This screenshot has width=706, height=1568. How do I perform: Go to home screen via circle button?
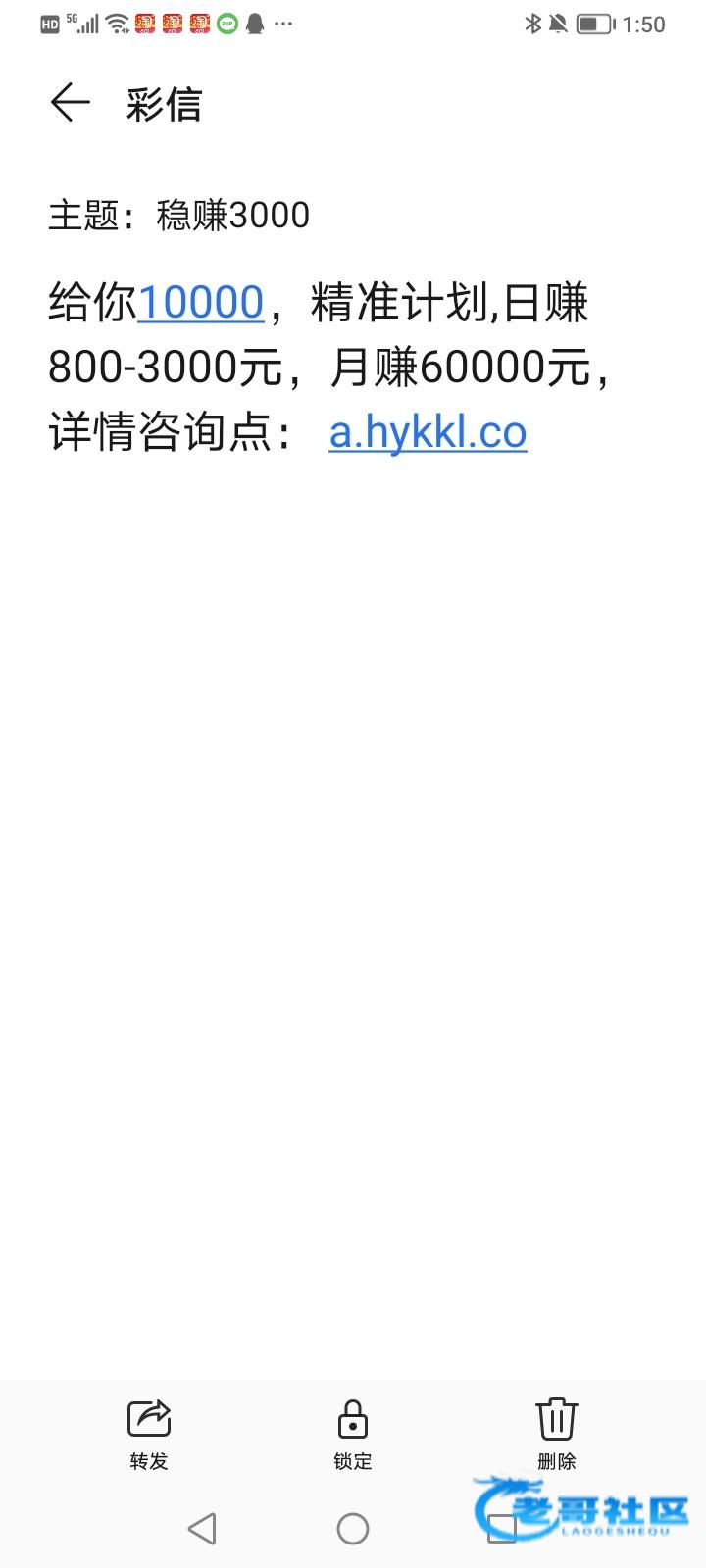[x=353, y=1528]
